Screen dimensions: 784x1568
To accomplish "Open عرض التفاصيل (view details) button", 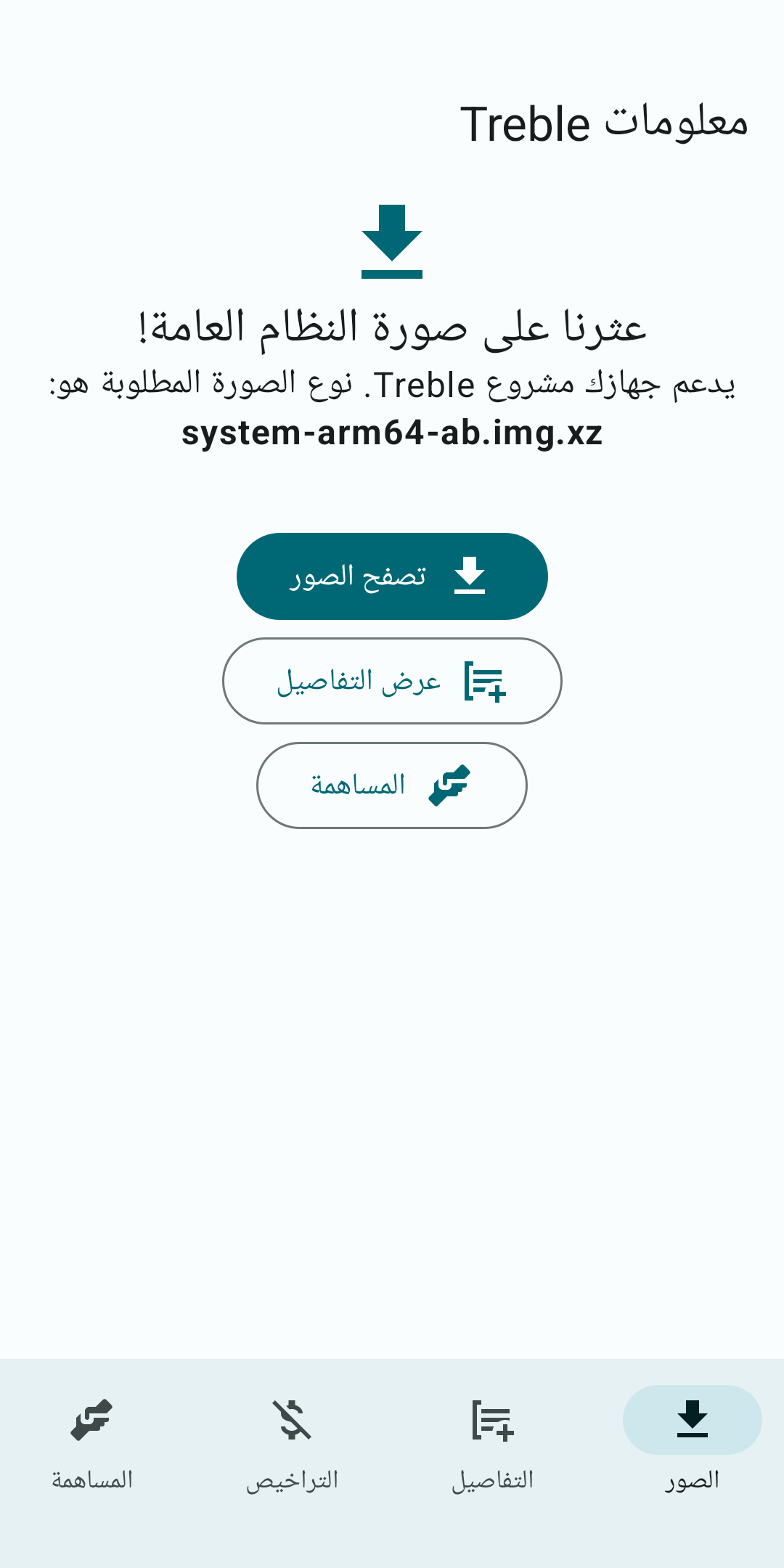I will (x=392, y=681).
